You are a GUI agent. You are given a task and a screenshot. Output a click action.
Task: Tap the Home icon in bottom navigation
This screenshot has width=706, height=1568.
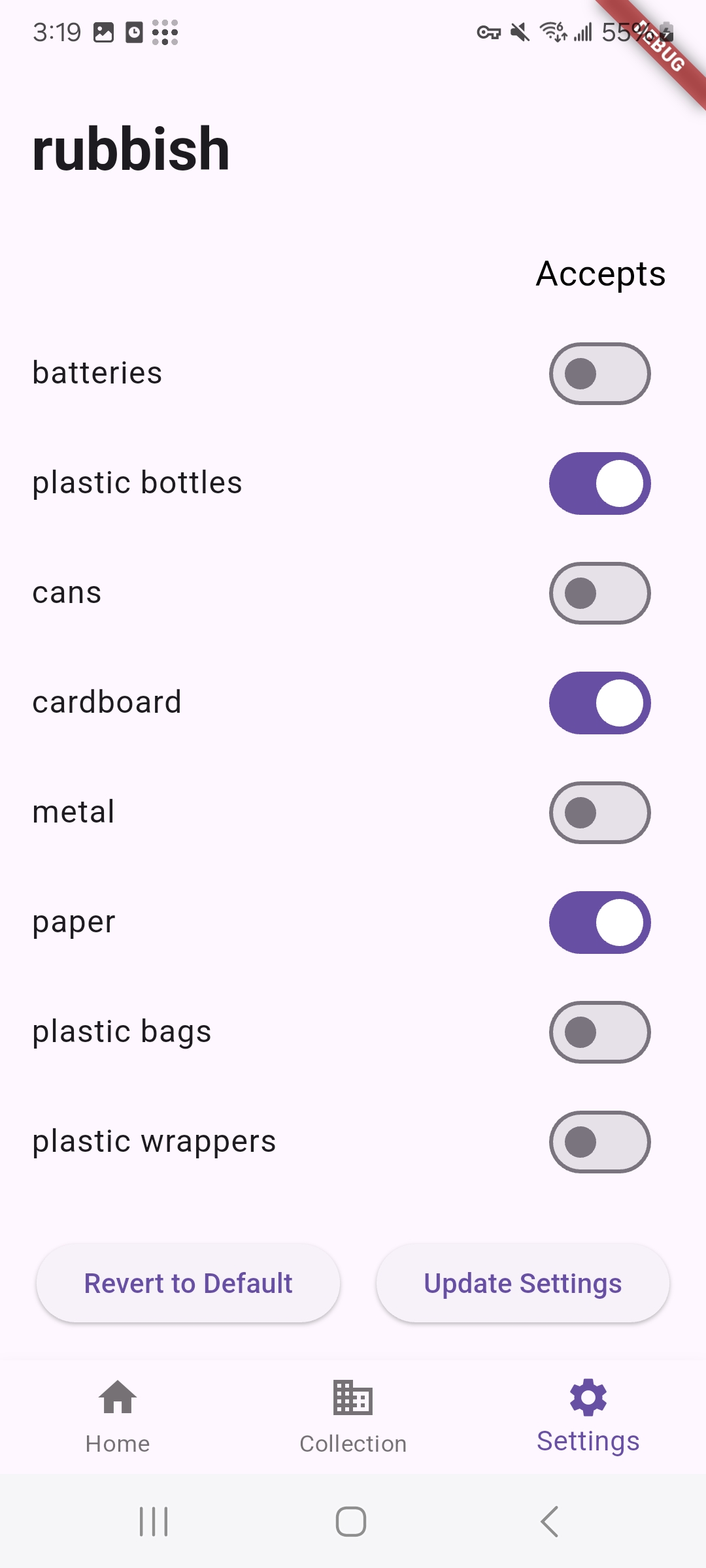coord(118,1400)
